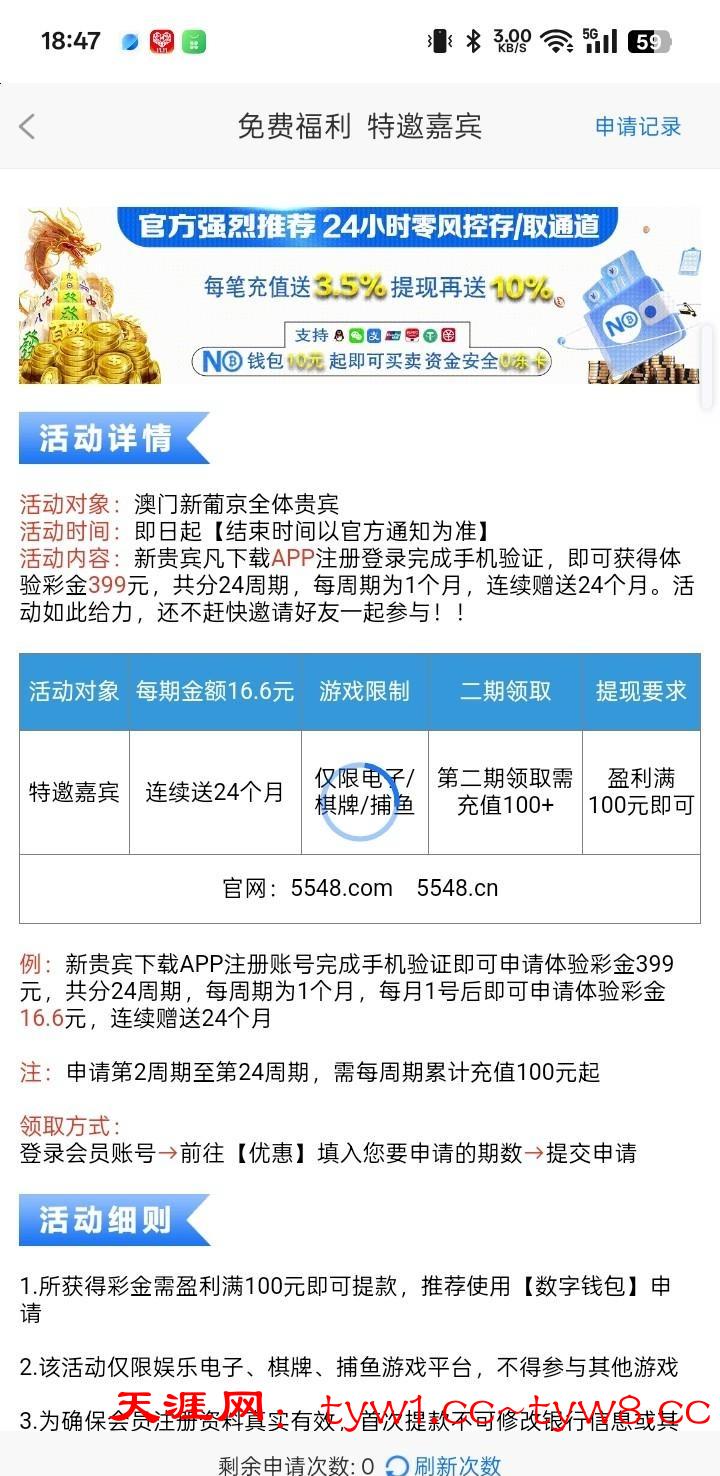Go back using the top-left arrow
The image size is (720, 1476).
click(x=28, y=127)
